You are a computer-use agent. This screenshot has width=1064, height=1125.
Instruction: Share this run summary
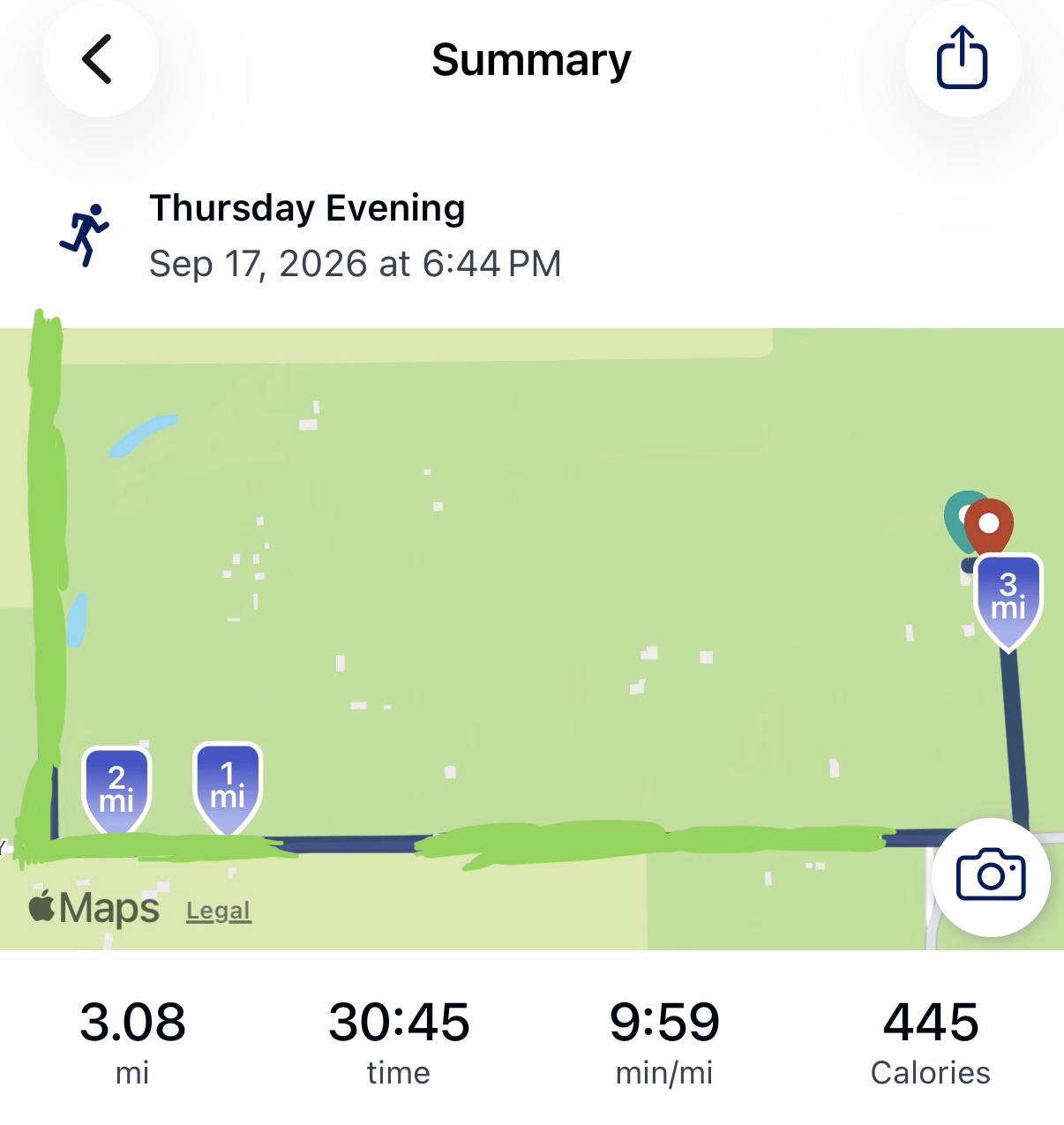(963, 59)
